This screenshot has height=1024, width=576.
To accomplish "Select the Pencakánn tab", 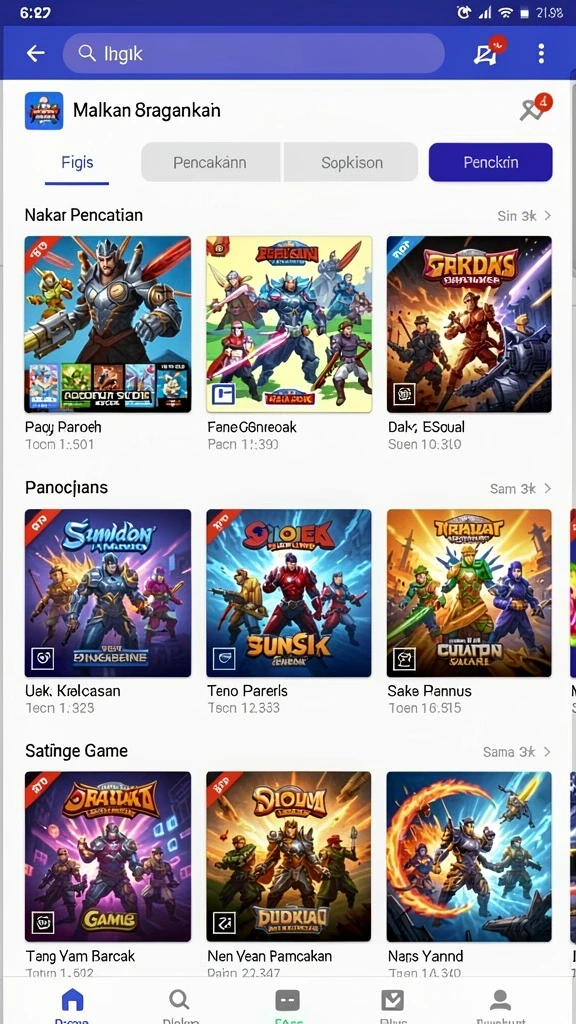I will 210,162.
